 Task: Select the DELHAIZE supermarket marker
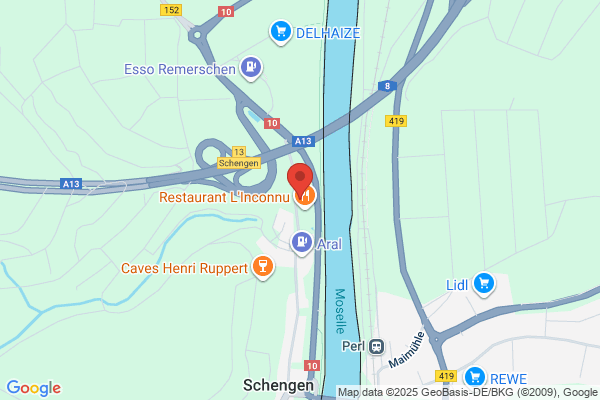coord(280,32)
